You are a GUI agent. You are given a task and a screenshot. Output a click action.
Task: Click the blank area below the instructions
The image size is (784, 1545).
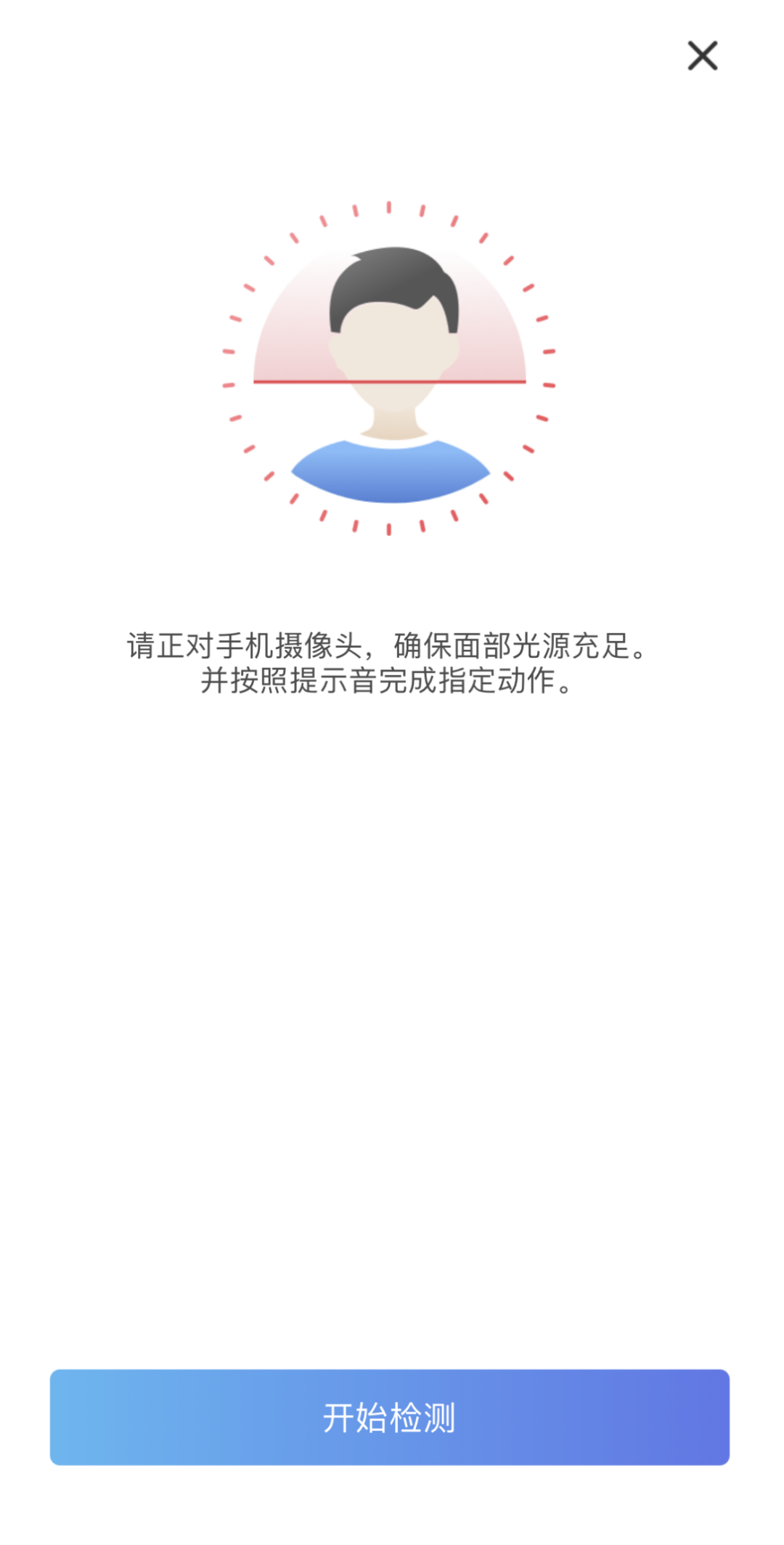tap(392, 1016)
